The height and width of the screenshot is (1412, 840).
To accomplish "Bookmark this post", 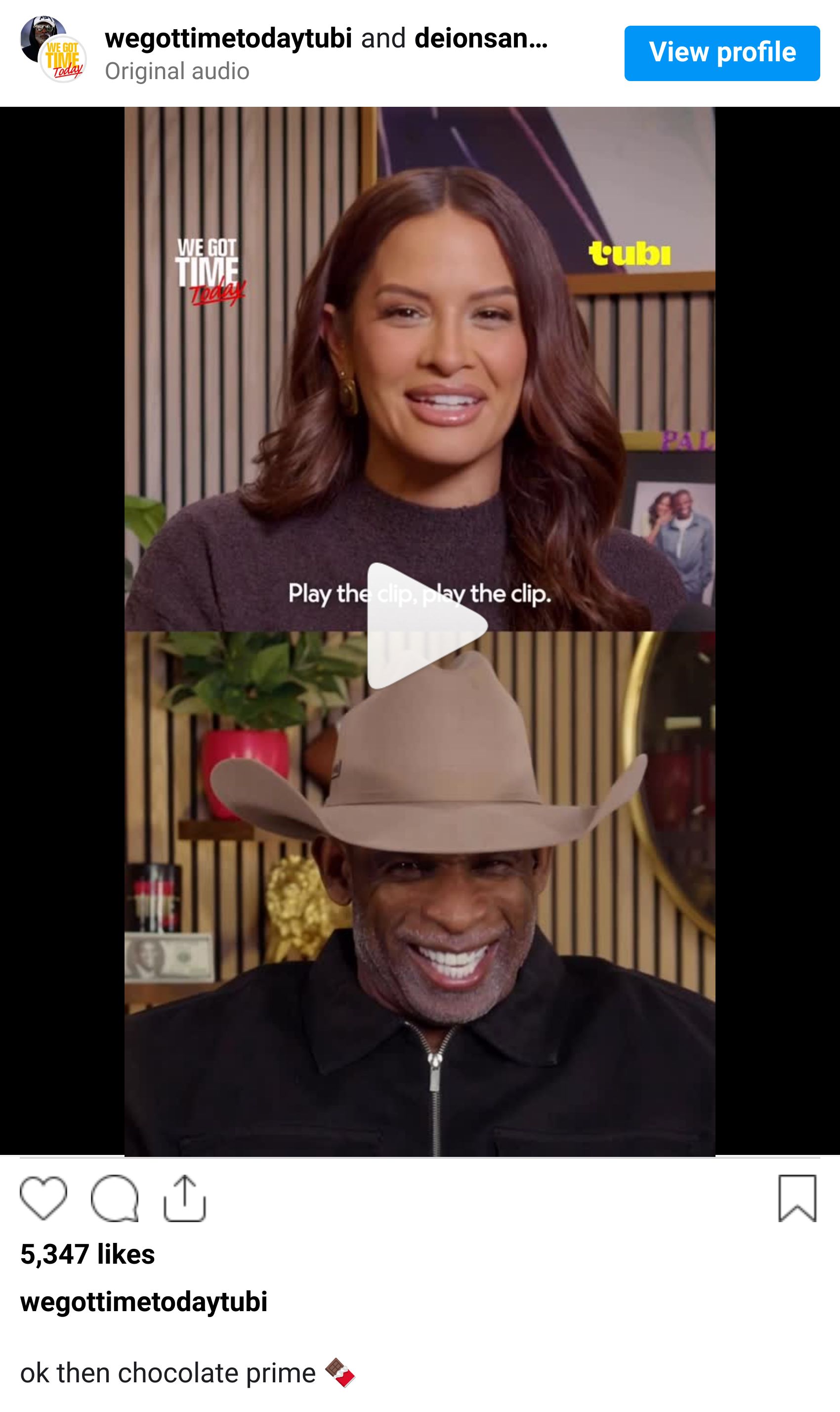I will (x=797, y=1198).
